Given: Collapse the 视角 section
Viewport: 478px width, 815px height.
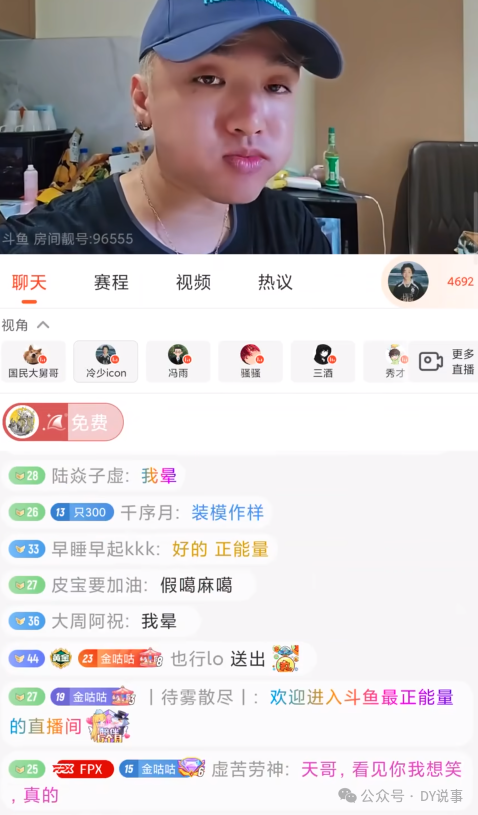Looking at the screenshot, I should [25, 325].
